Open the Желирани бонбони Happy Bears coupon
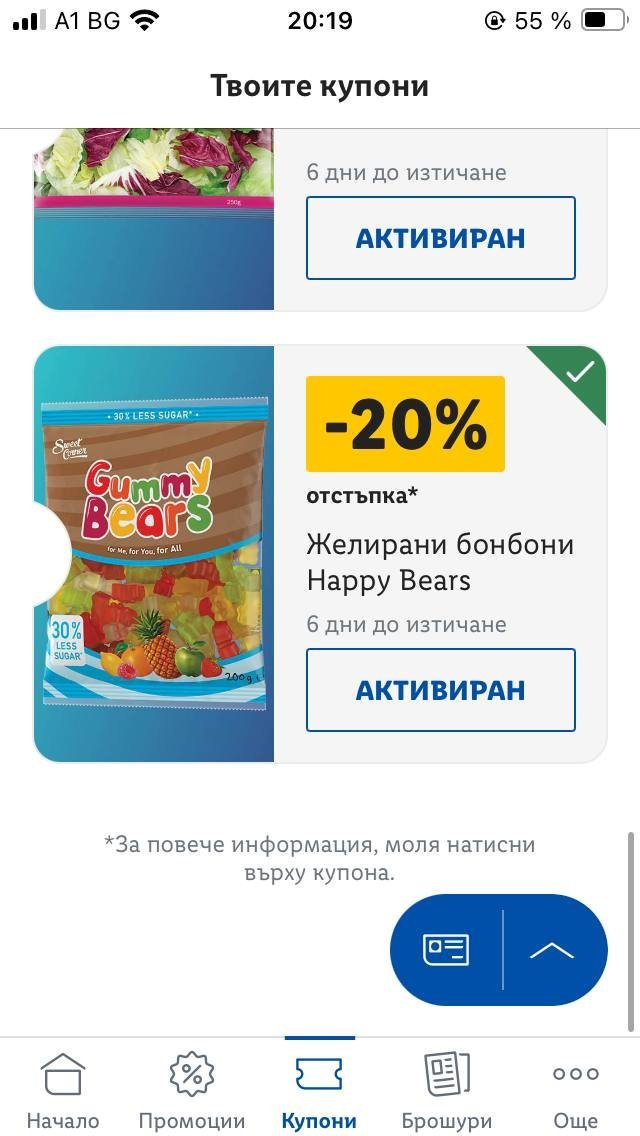Screen dimensions: 640x1136 pos(440,562)
